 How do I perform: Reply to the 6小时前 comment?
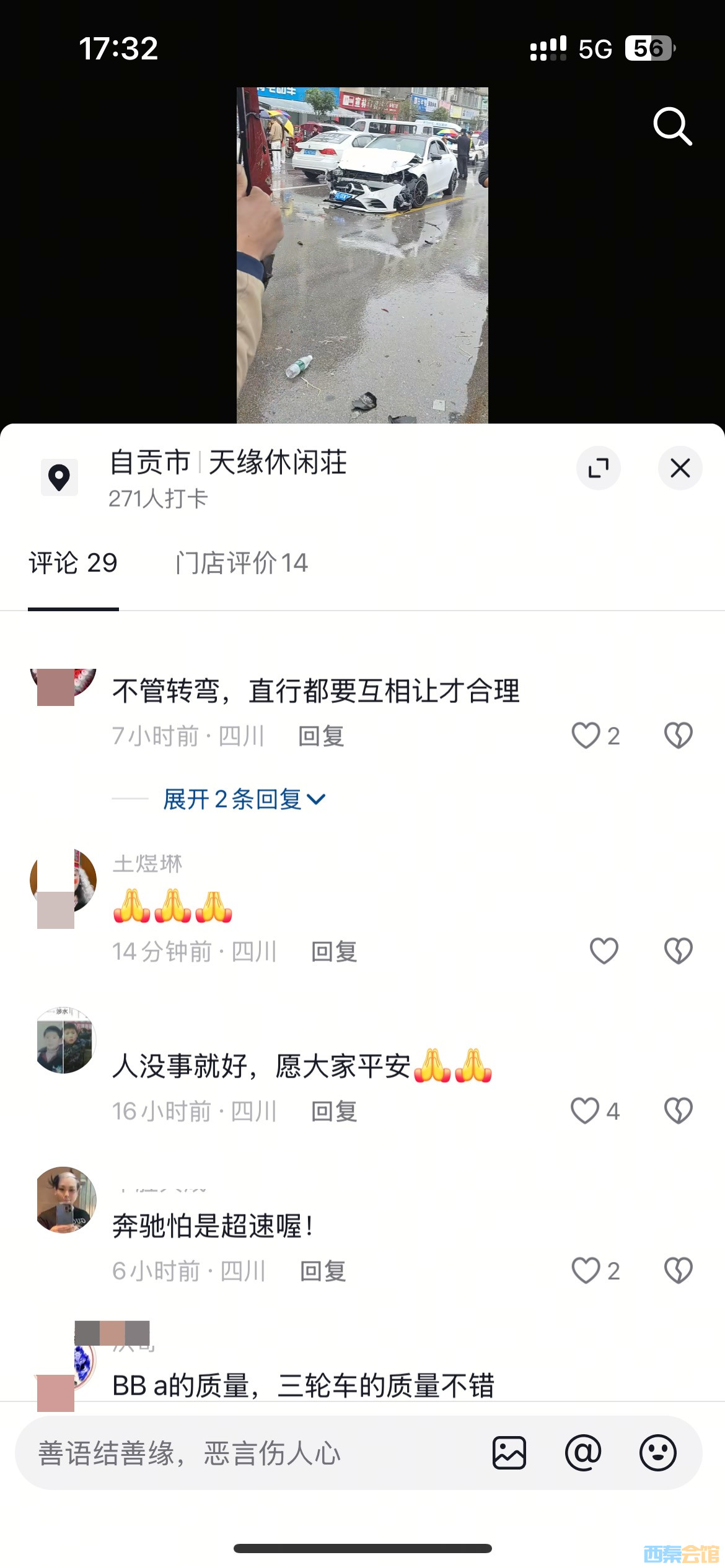(x=323, y=1271)
